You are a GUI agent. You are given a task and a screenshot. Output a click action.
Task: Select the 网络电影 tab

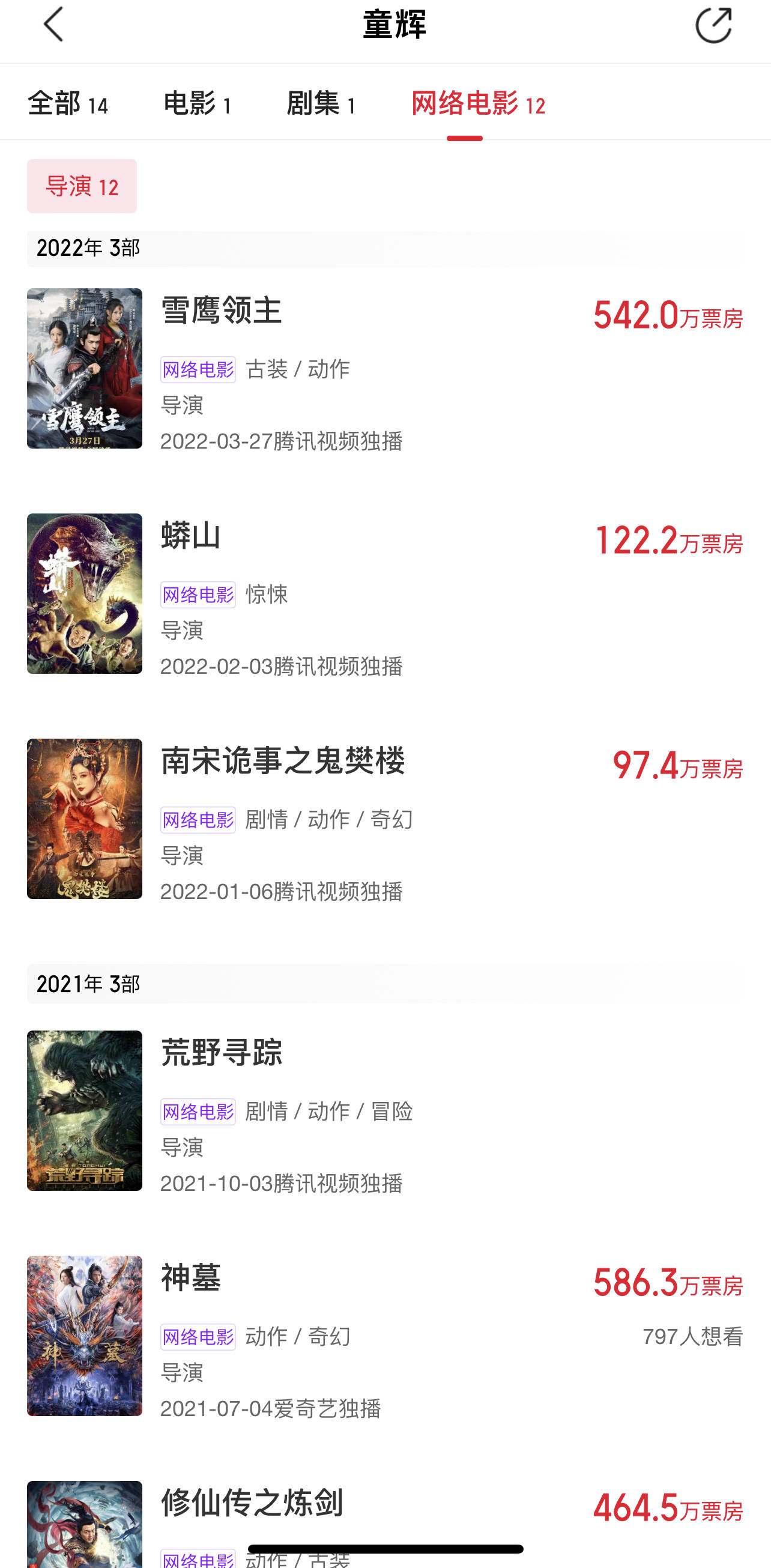[x=478, y=103]
